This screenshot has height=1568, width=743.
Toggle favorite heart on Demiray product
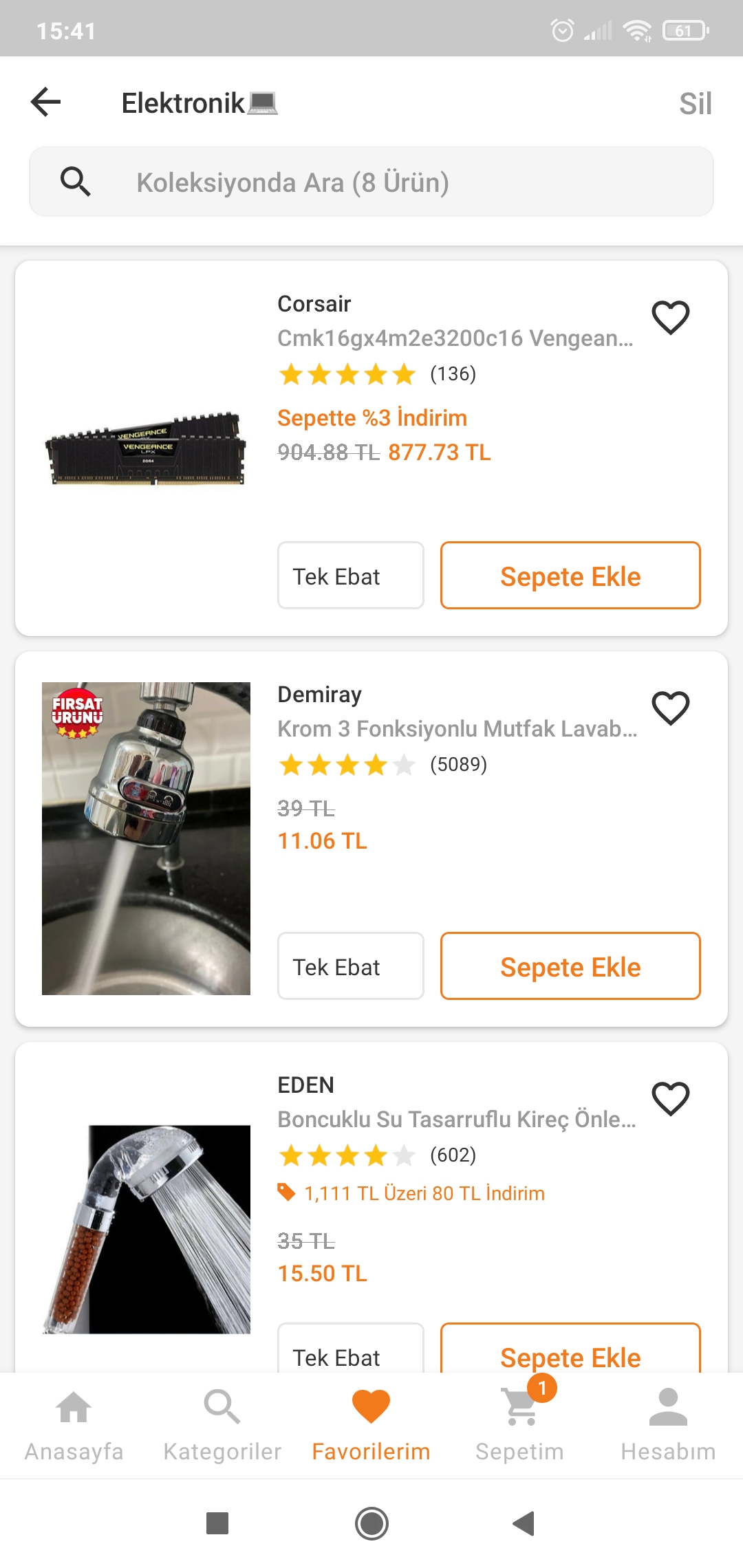670,708
